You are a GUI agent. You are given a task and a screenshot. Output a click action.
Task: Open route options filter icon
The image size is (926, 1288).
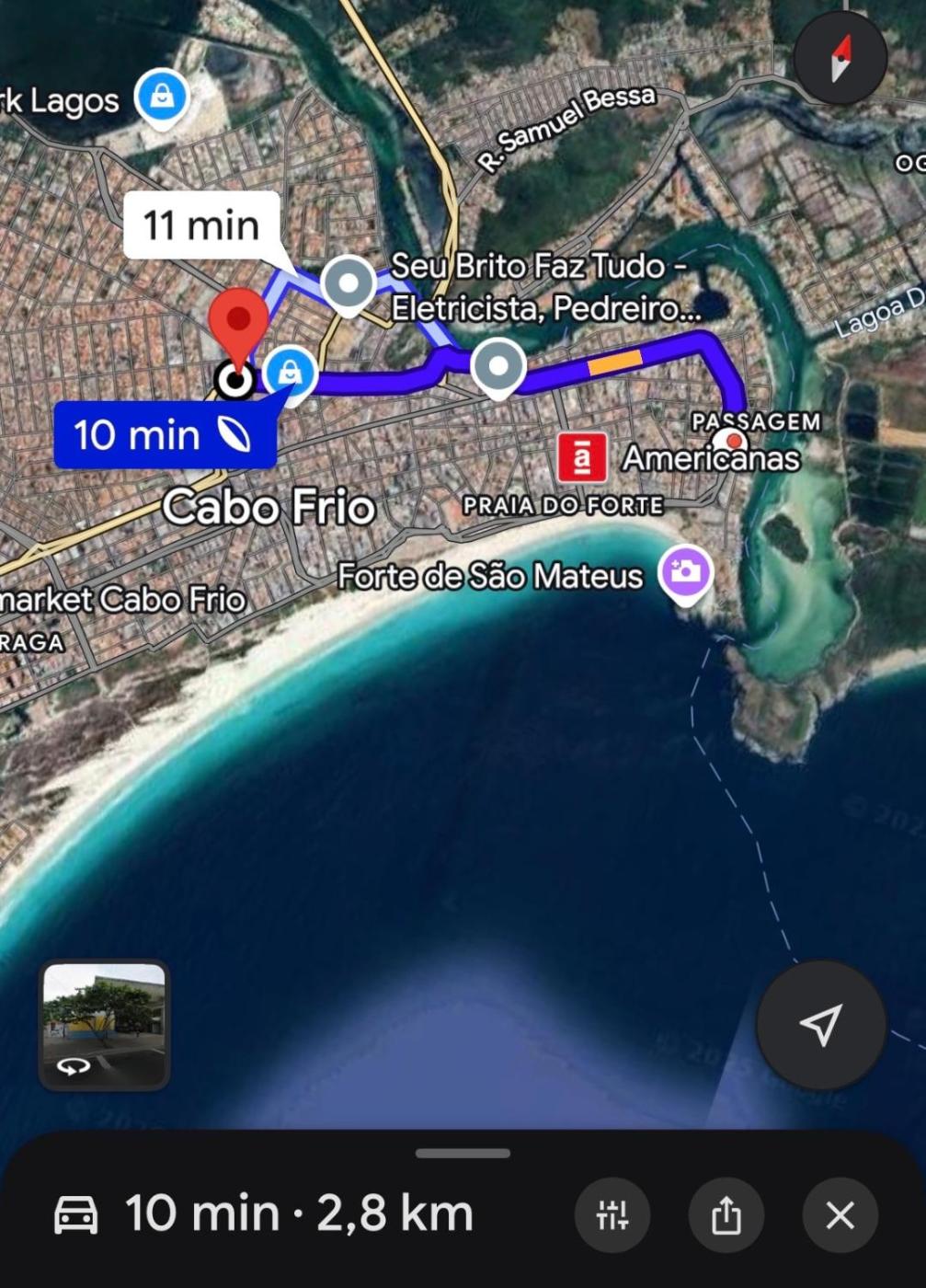coord(612,1215)
